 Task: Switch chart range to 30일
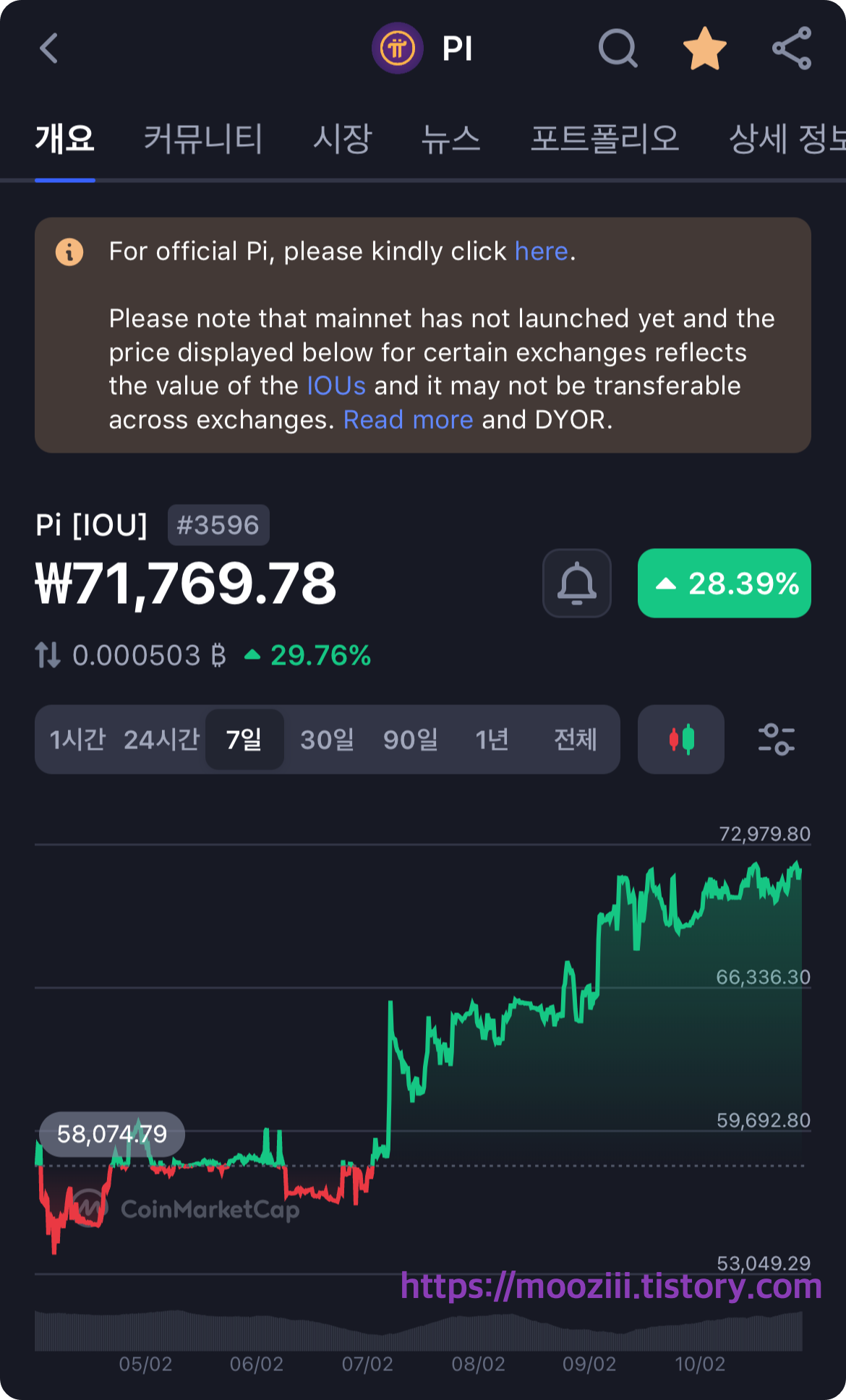point(328,739)
